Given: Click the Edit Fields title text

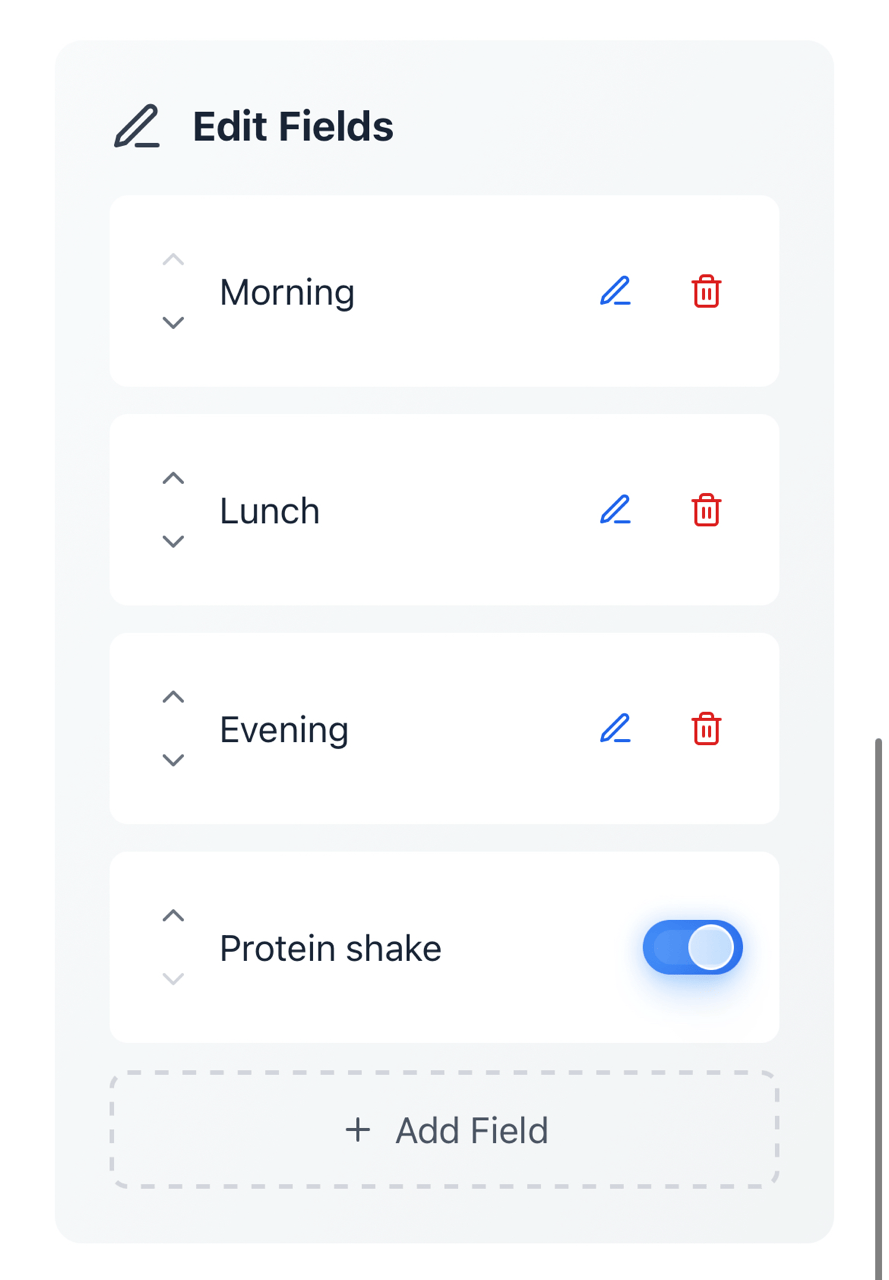Looking at the screenshot, I should point(292,126).
